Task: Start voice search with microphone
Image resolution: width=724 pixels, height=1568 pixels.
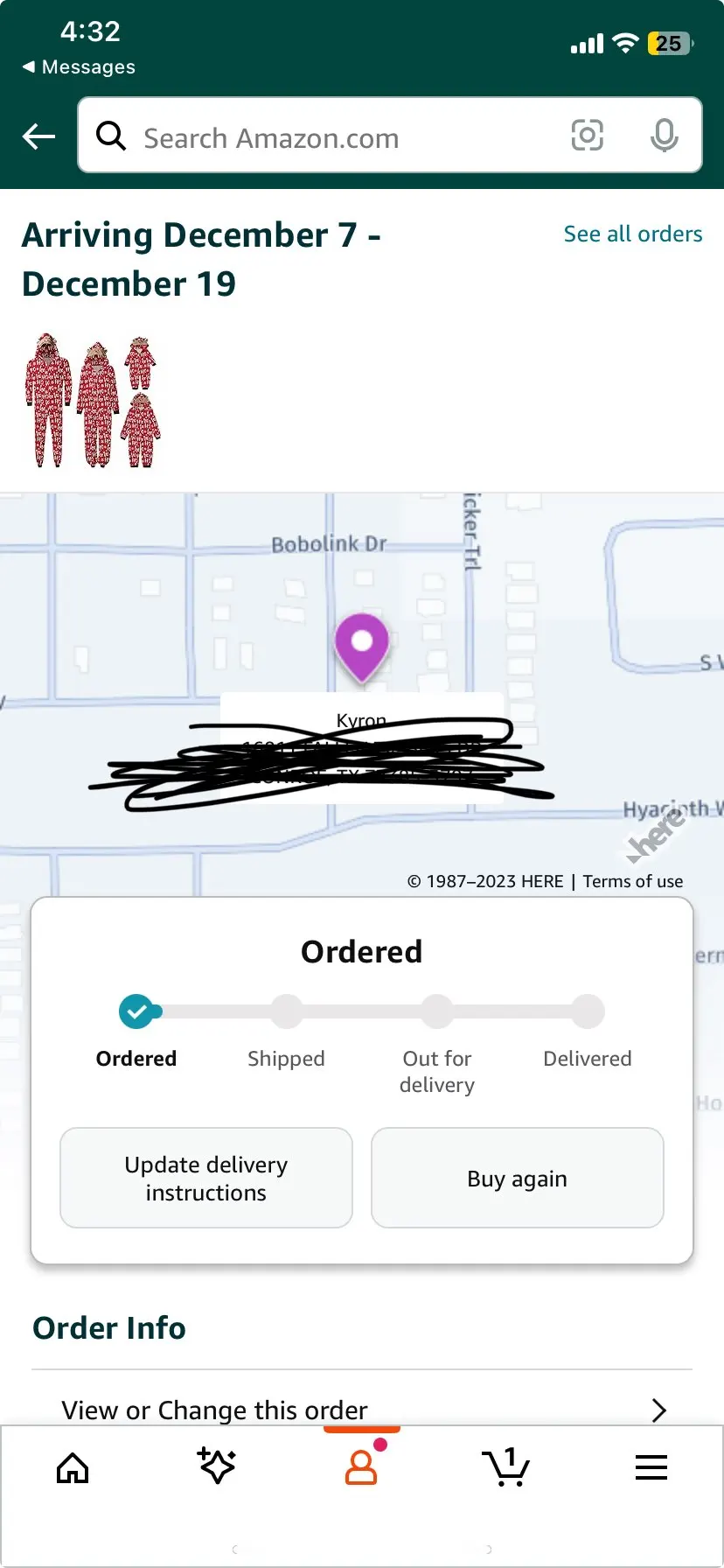Action: [664, 135]
